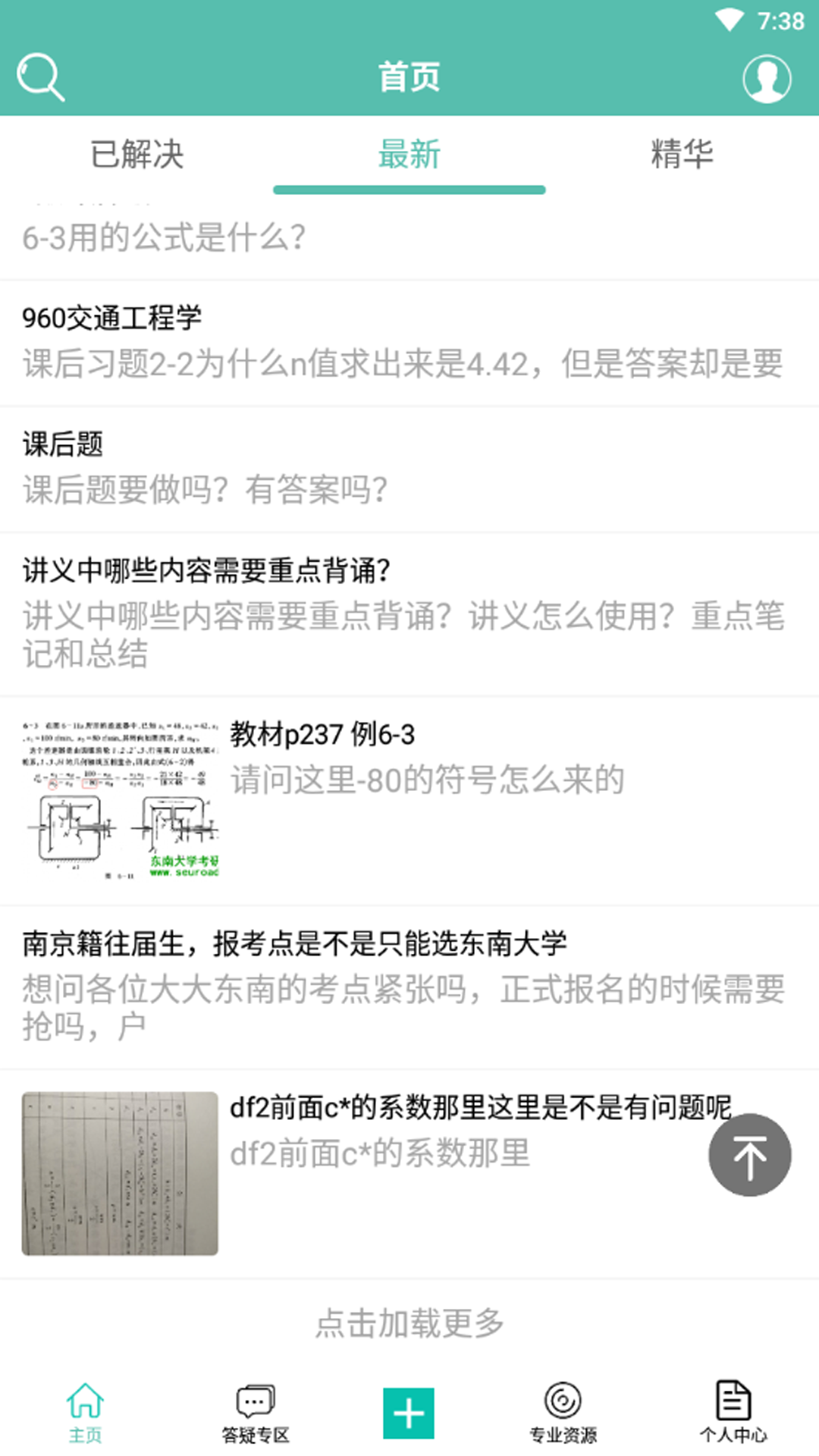Open the user profile avatar icon
Viewport: 819px width, 1456px height.
[x=767, y=80]
